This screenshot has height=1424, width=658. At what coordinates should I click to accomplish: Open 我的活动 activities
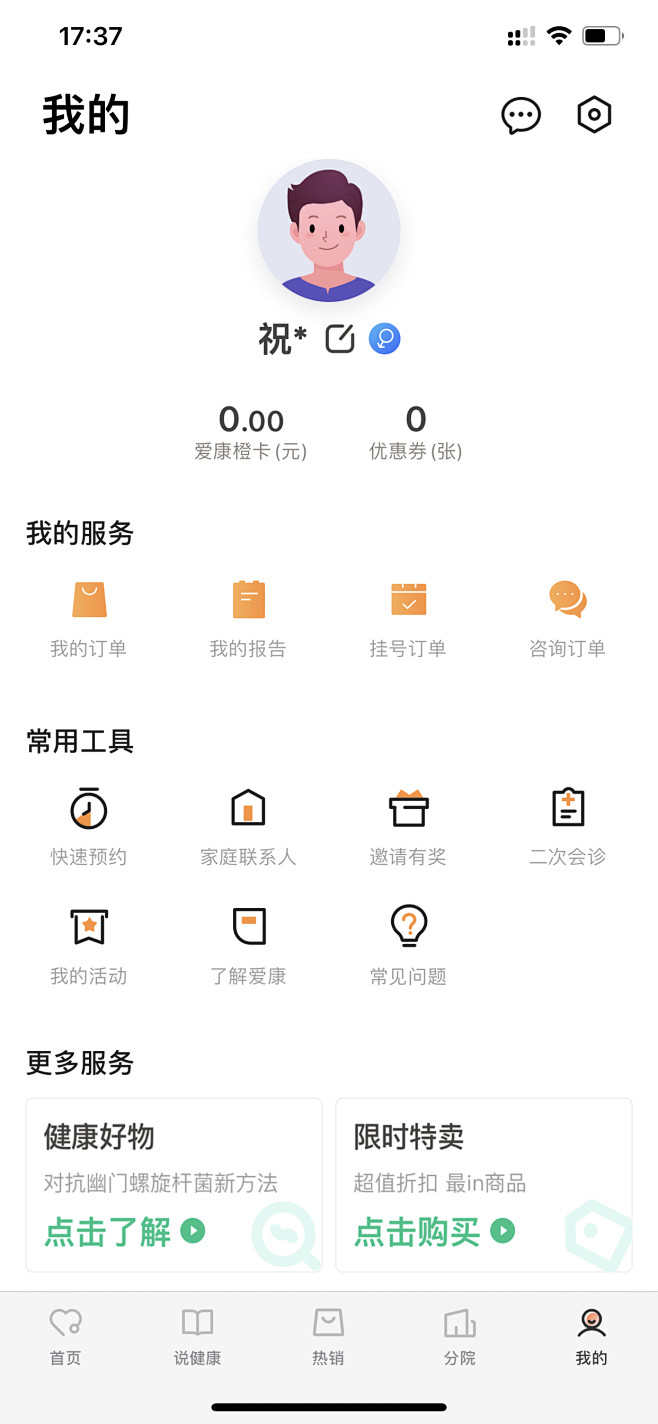tap(89, 945)
